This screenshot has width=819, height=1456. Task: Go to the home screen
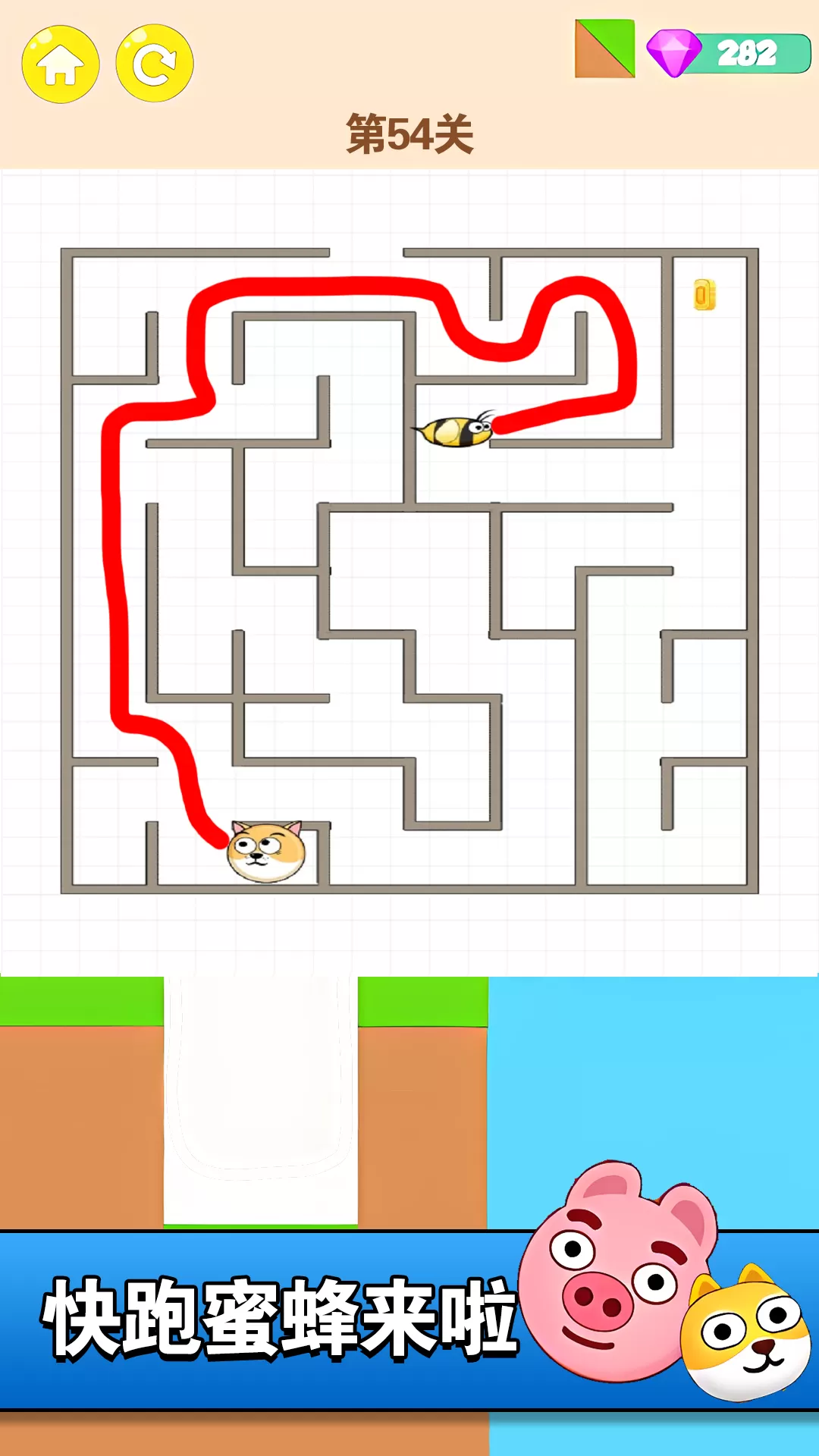click(x=61, y=64)
